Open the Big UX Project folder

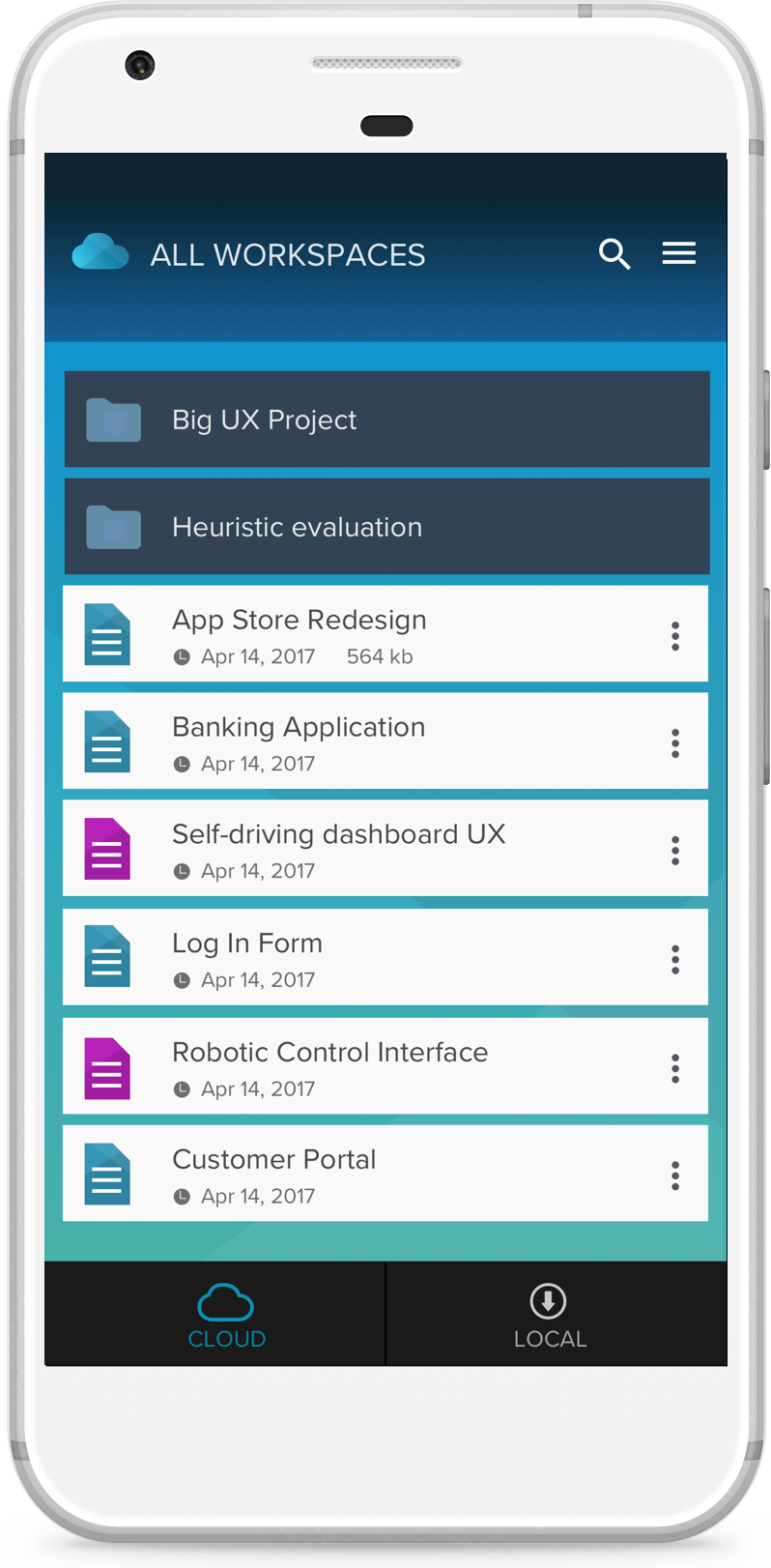point(386,420)
